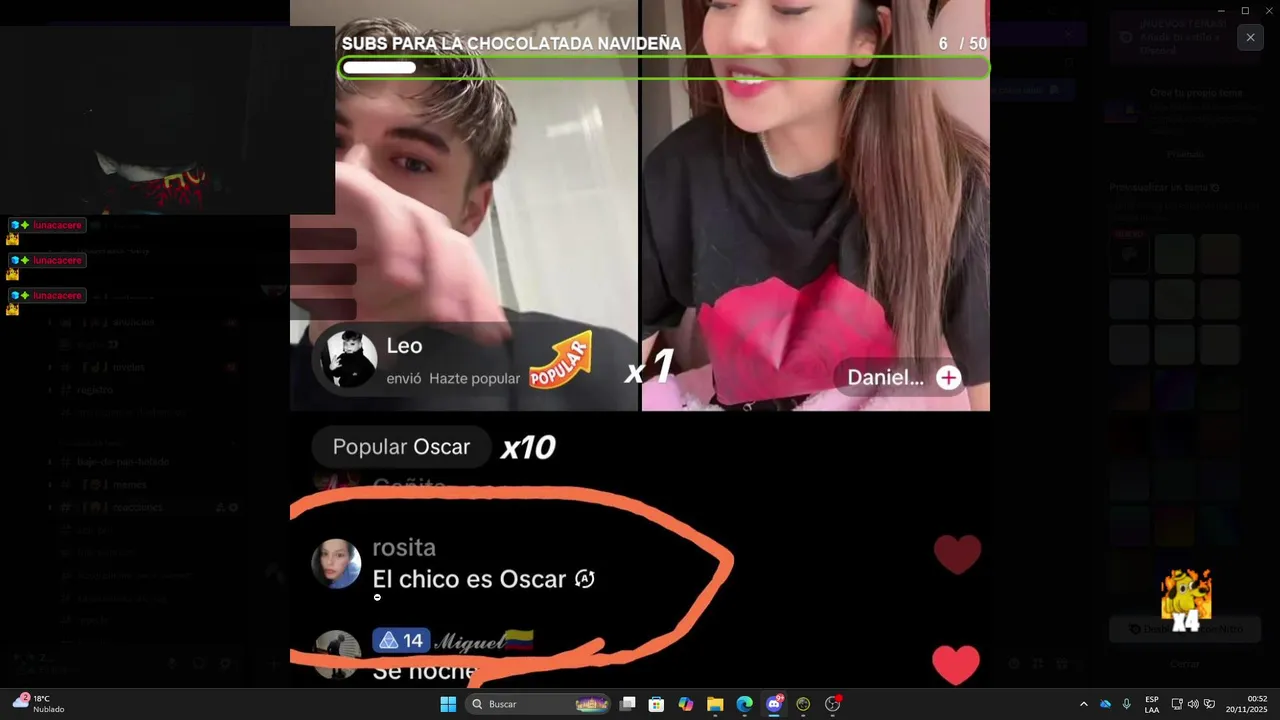
Task: Open the ESP LAA keyboard language selector
Action: coord(1152,704)
